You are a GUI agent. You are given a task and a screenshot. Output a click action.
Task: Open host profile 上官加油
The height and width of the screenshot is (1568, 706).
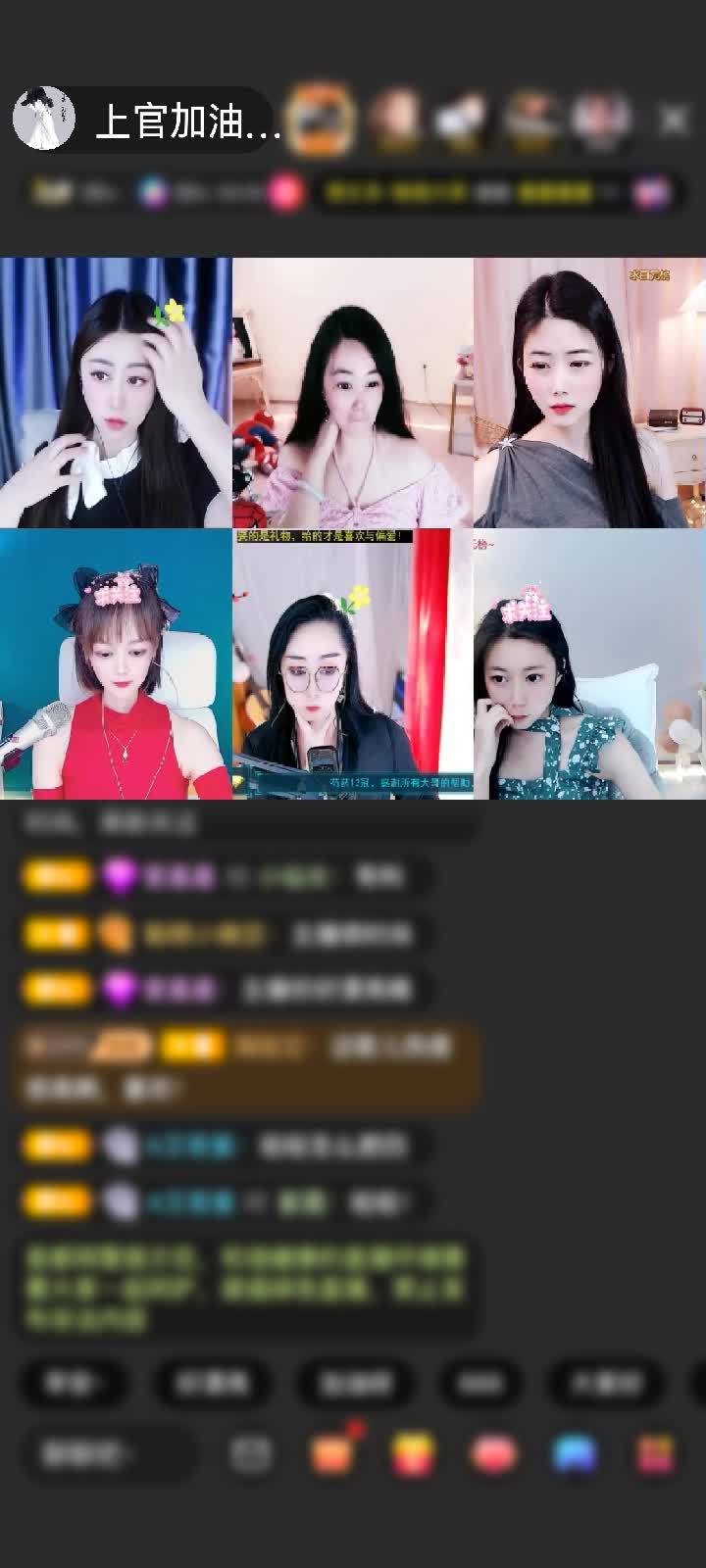[147, 121]
